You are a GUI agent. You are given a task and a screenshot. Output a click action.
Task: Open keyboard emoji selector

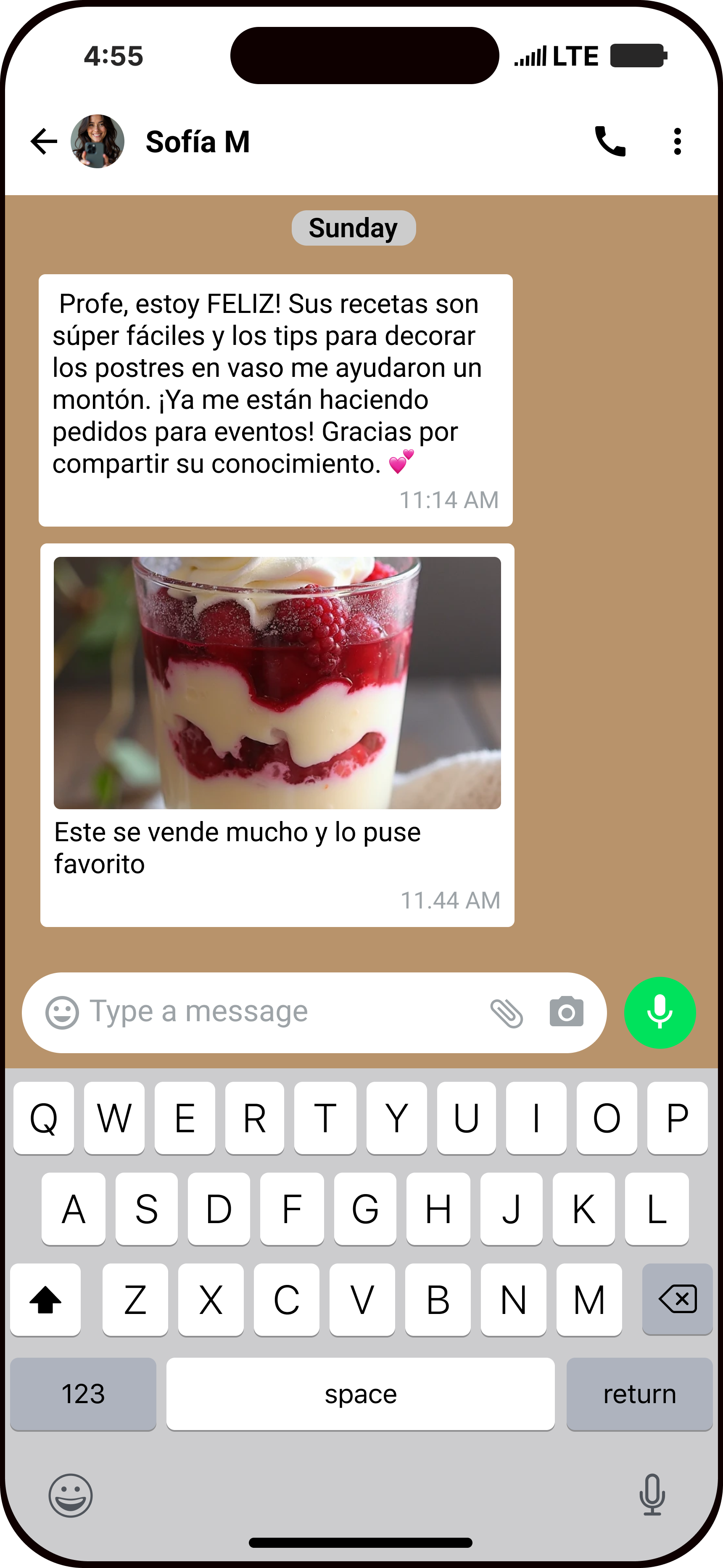71,1495
